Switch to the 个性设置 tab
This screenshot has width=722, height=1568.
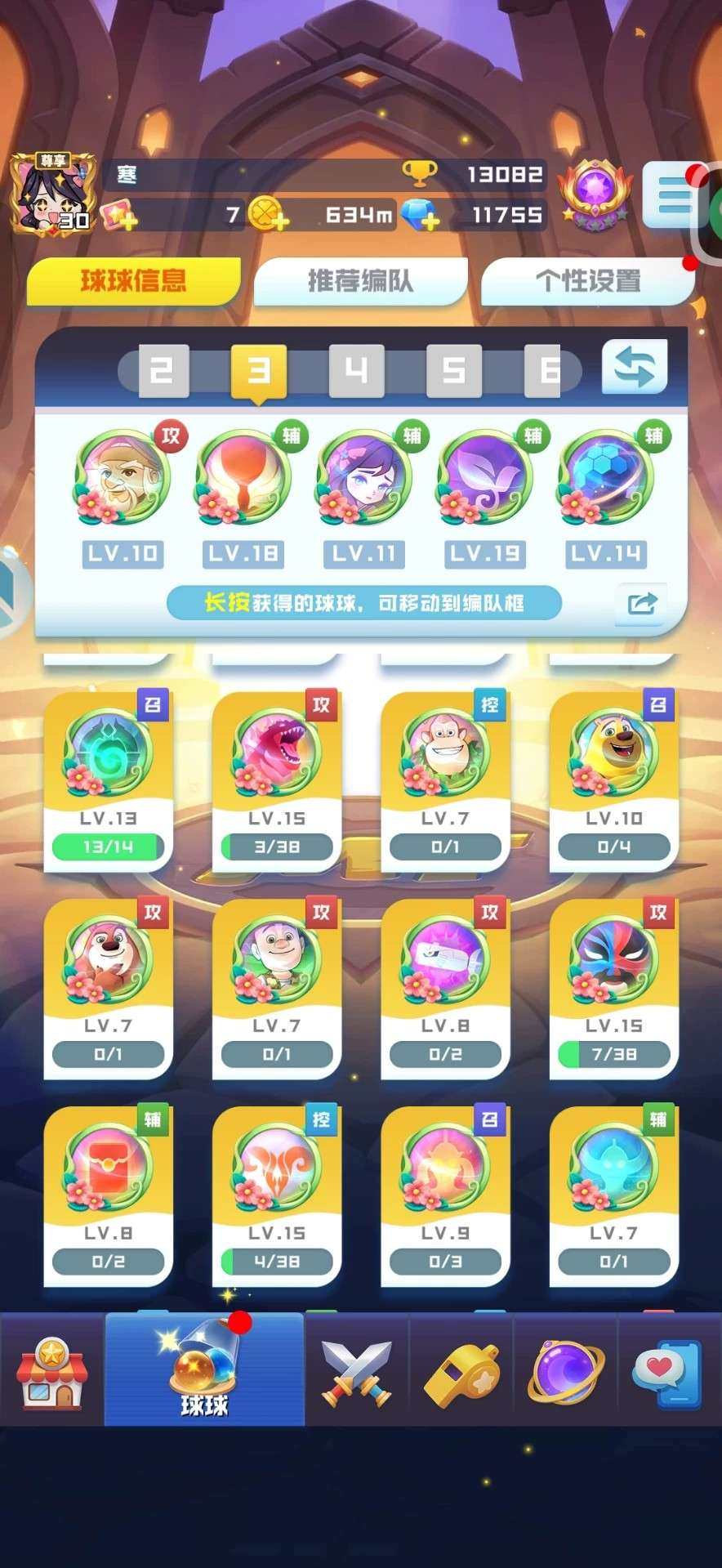(x=587, y=281)
